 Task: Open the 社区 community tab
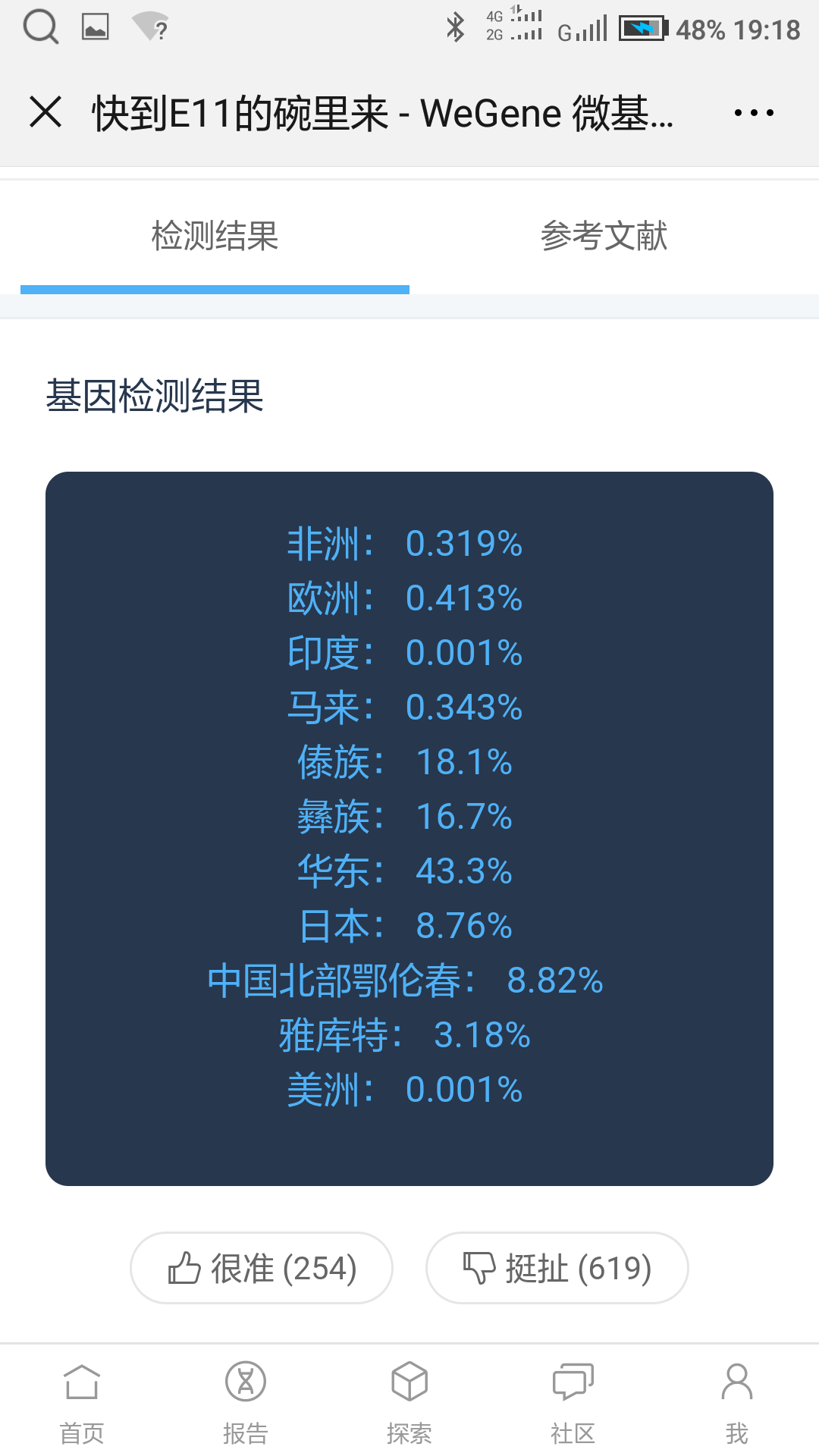(x=573, y=1403)
